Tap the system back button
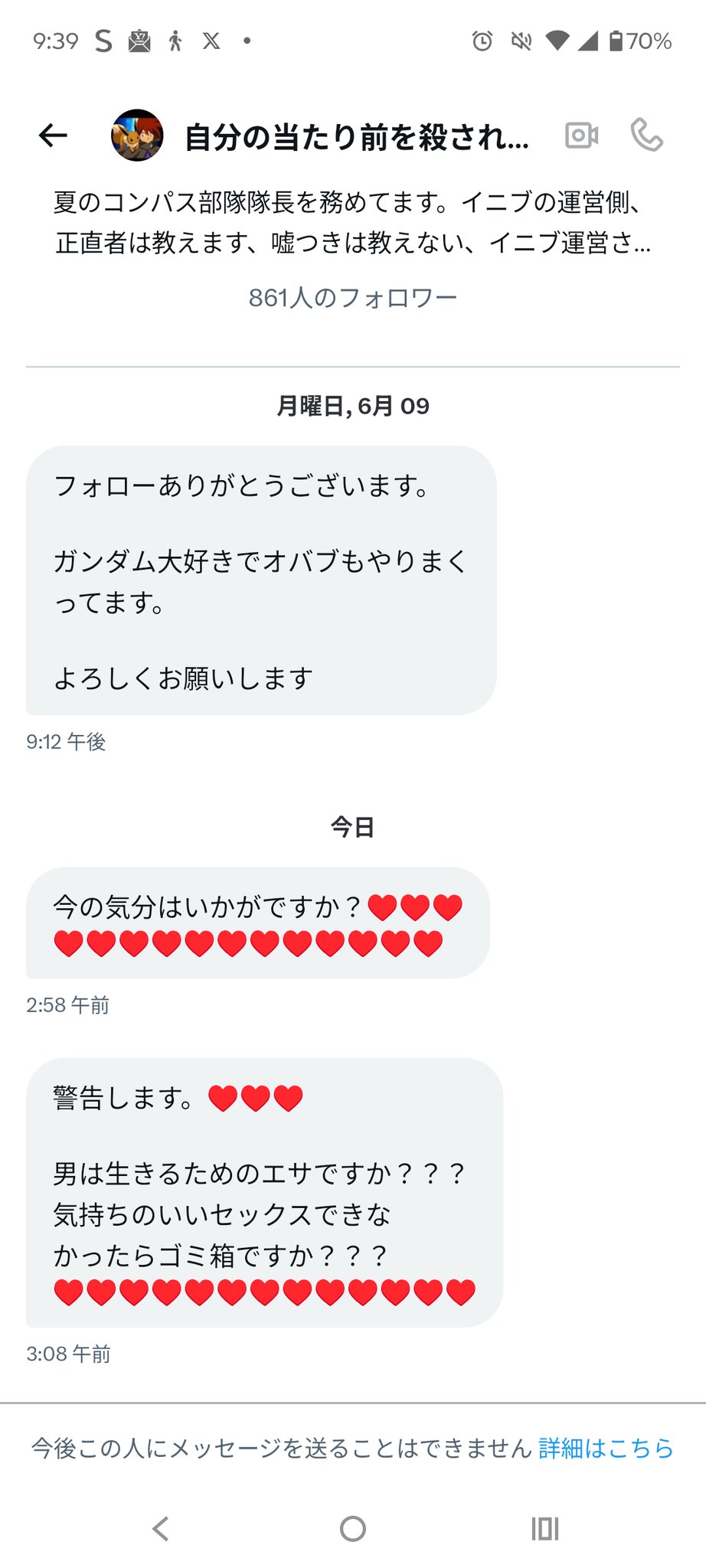706x1568 pixels. click(160, 1529)
